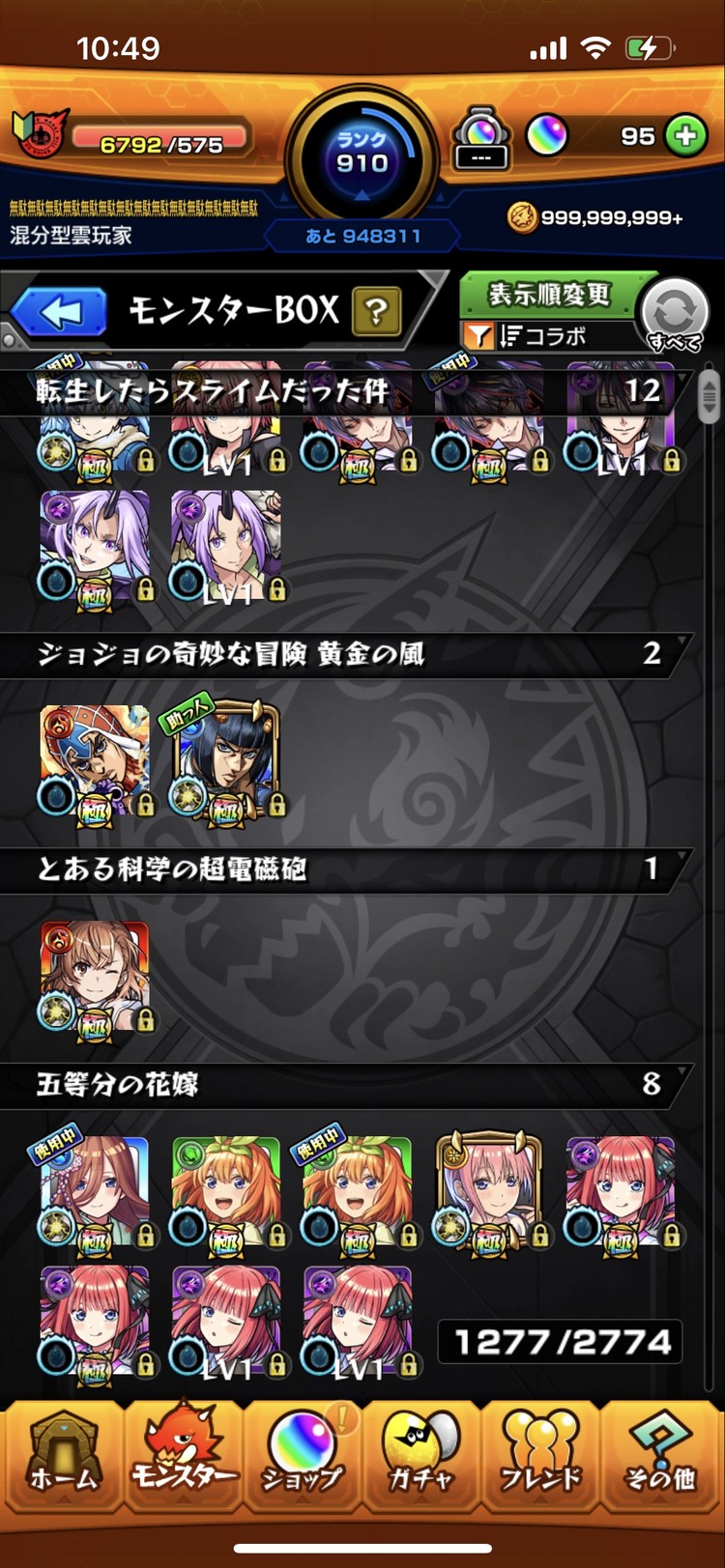The image size is (725, 1568).
Task: Select the gold-framed monster in 五等分の花嫁
Action: pos(489,1192)
